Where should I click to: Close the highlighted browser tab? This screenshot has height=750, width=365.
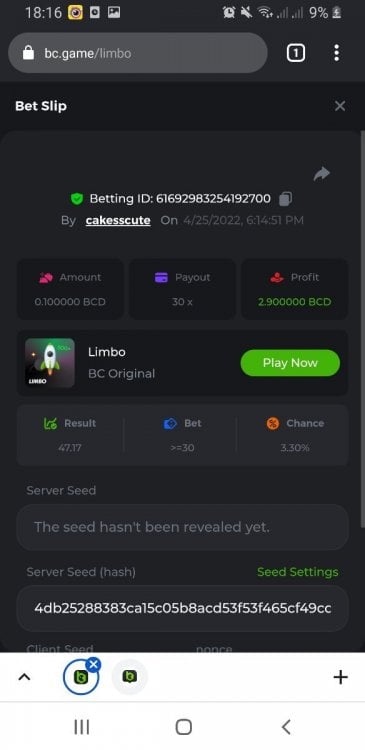point(94,664)
